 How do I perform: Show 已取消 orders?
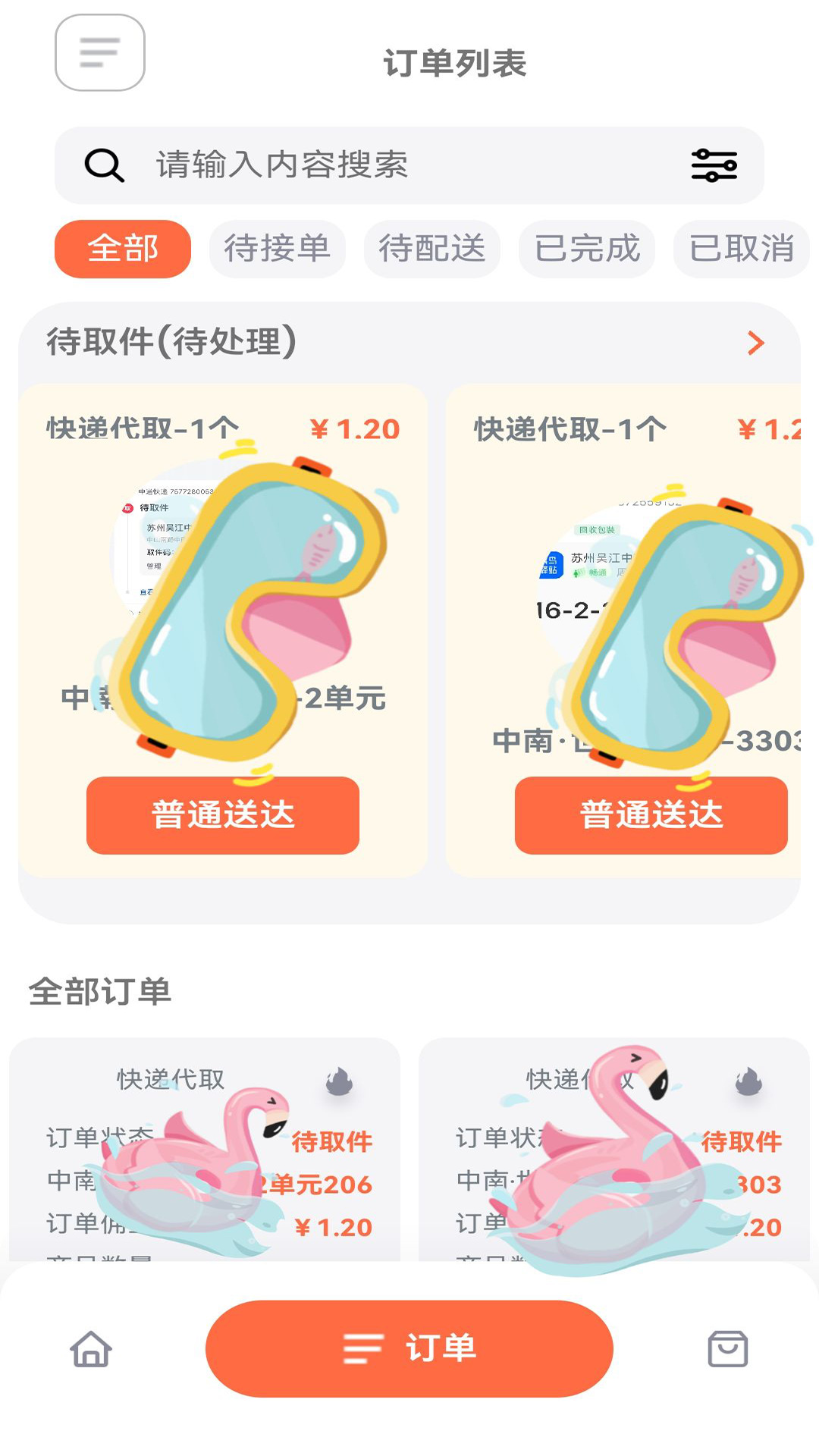click(x=741, y=249)
